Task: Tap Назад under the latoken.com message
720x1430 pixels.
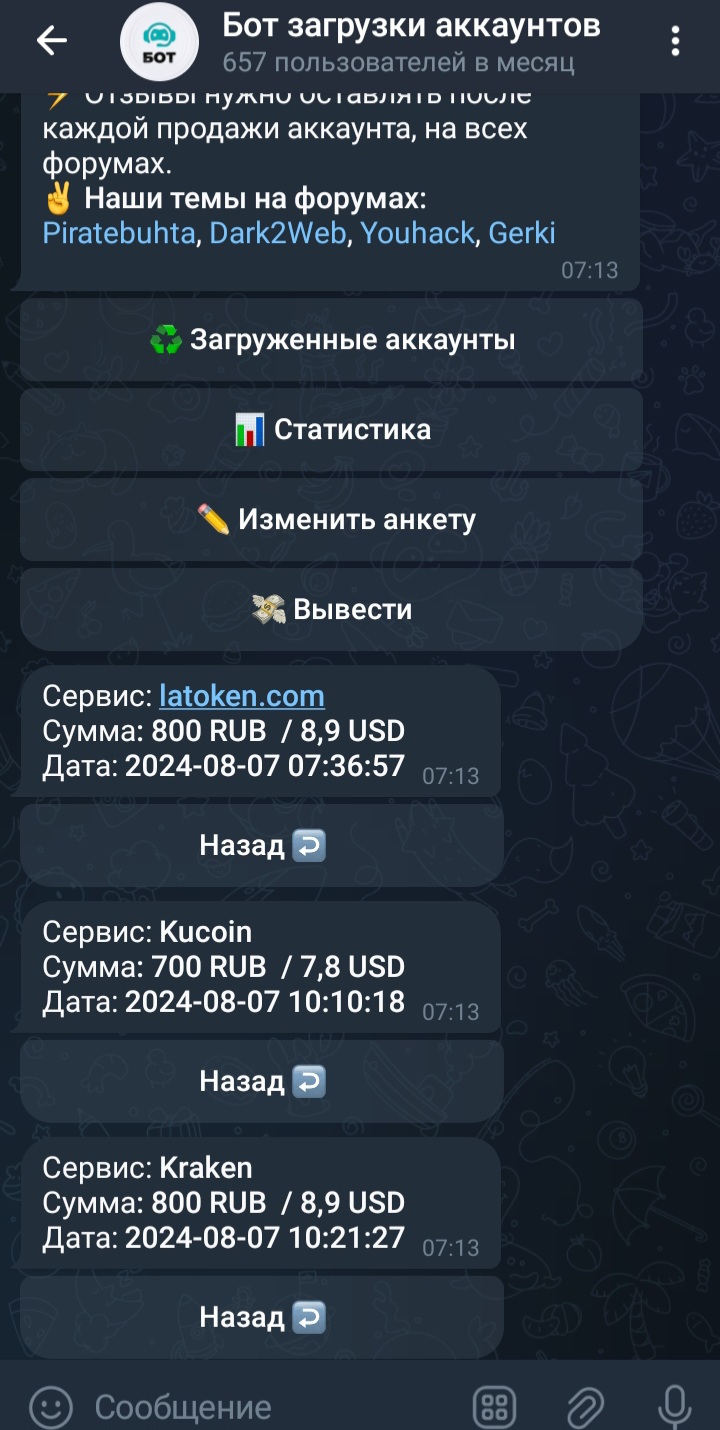Action: pos(262,846)
